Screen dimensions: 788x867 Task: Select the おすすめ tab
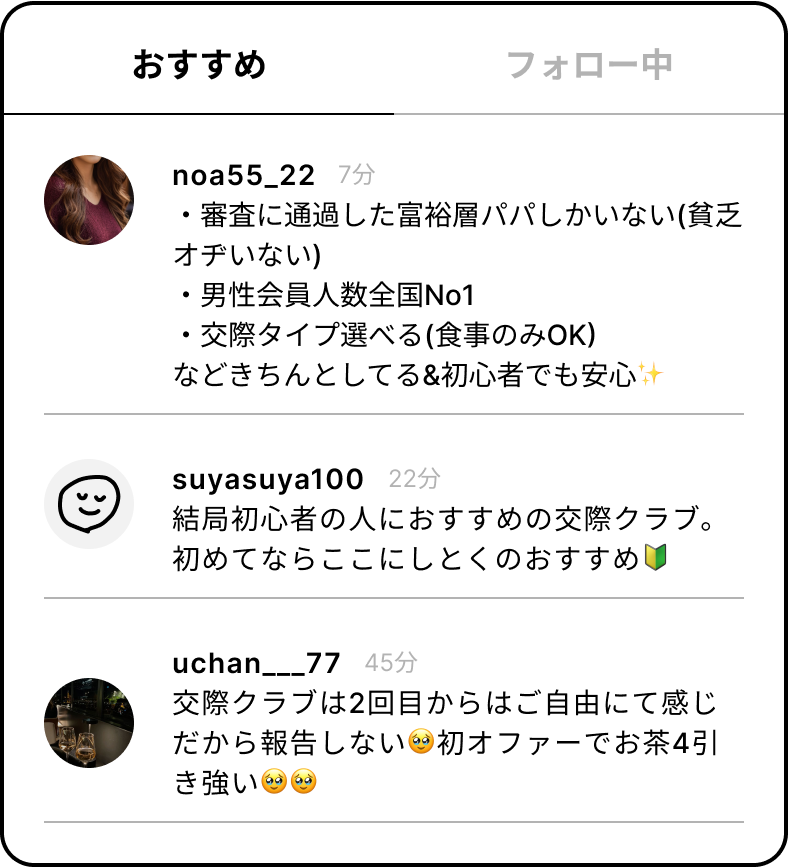tap(199, 63)
